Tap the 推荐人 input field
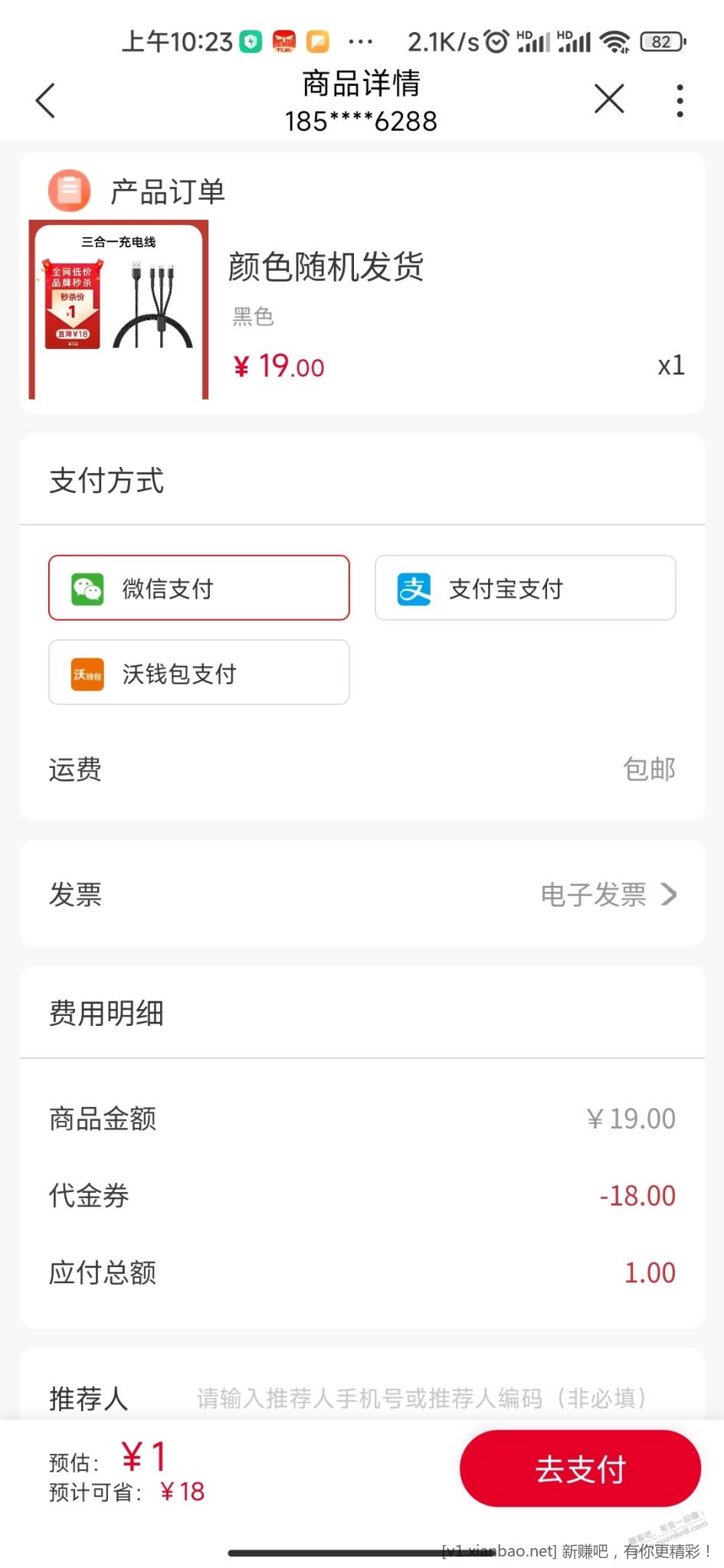 coord(421,1398)
